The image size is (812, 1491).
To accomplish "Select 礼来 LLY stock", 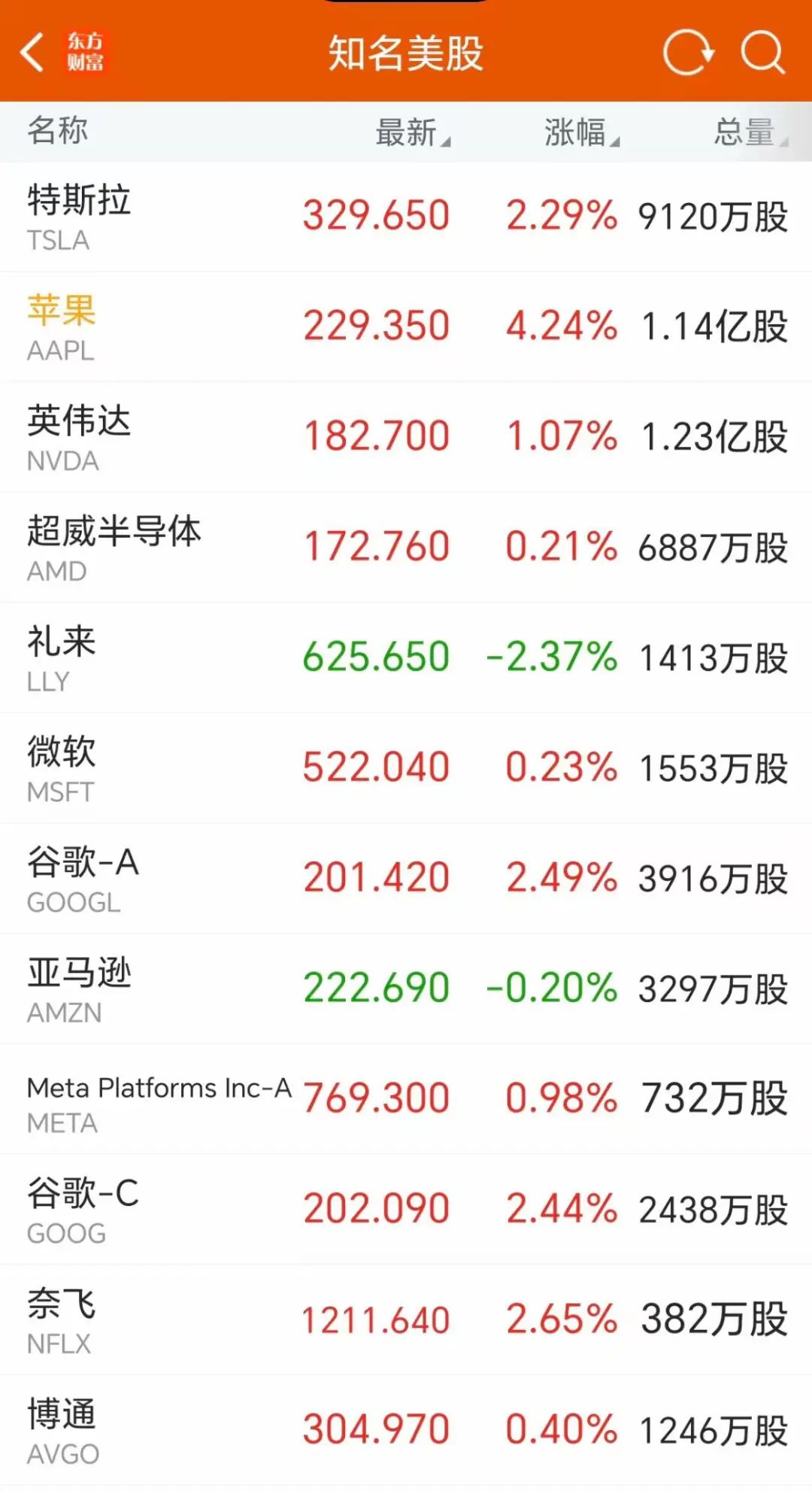I will 406,658.
